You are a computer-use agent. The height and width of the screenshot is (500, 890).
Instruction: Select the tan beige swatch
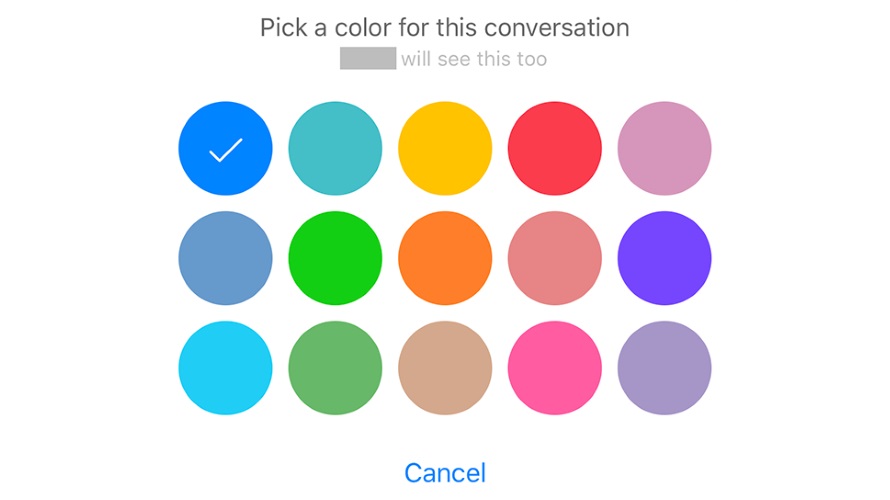(x=445, y=368)
